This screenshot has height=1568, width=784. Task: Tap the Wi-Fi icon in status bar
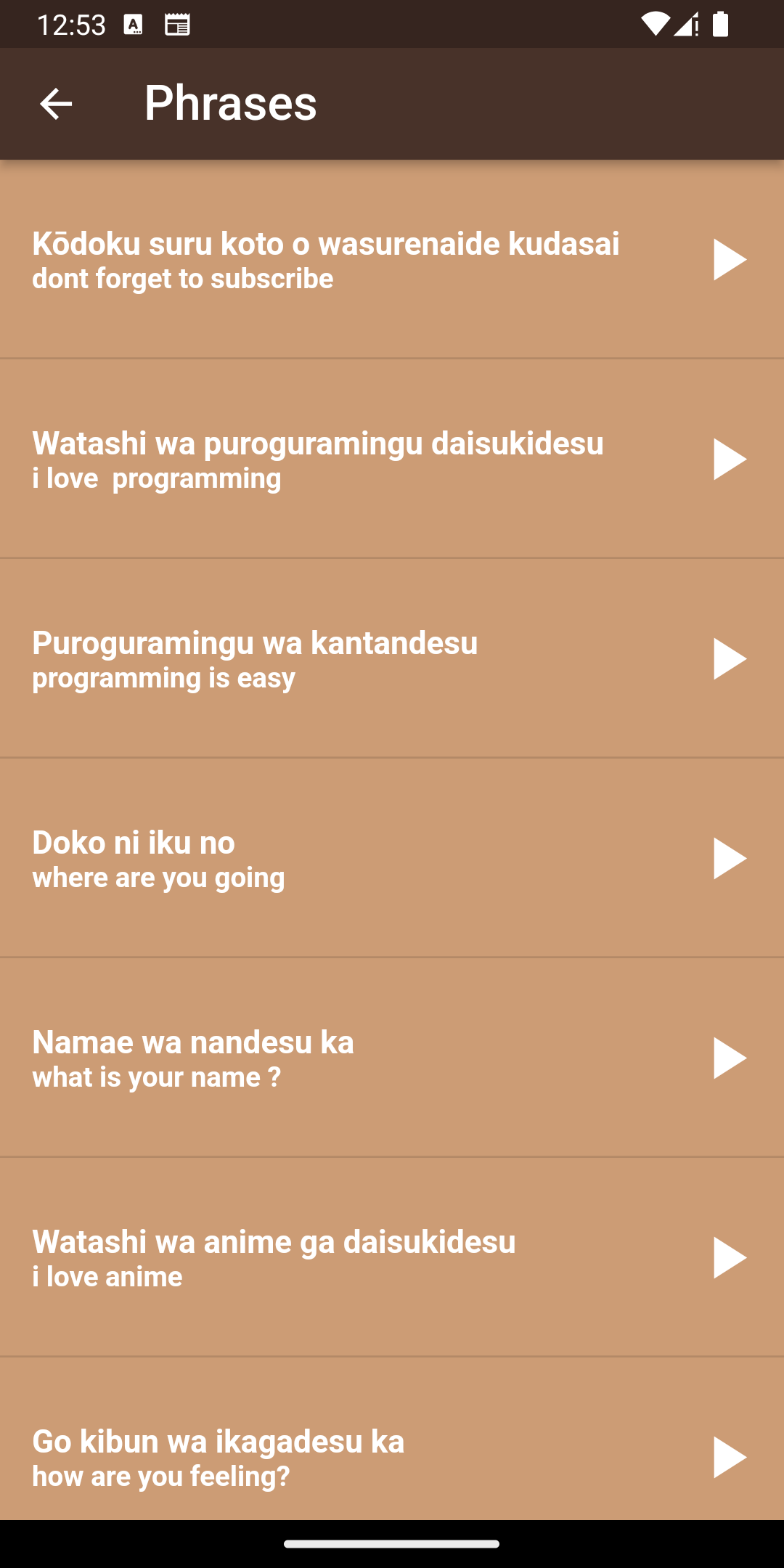pos(656,24)
